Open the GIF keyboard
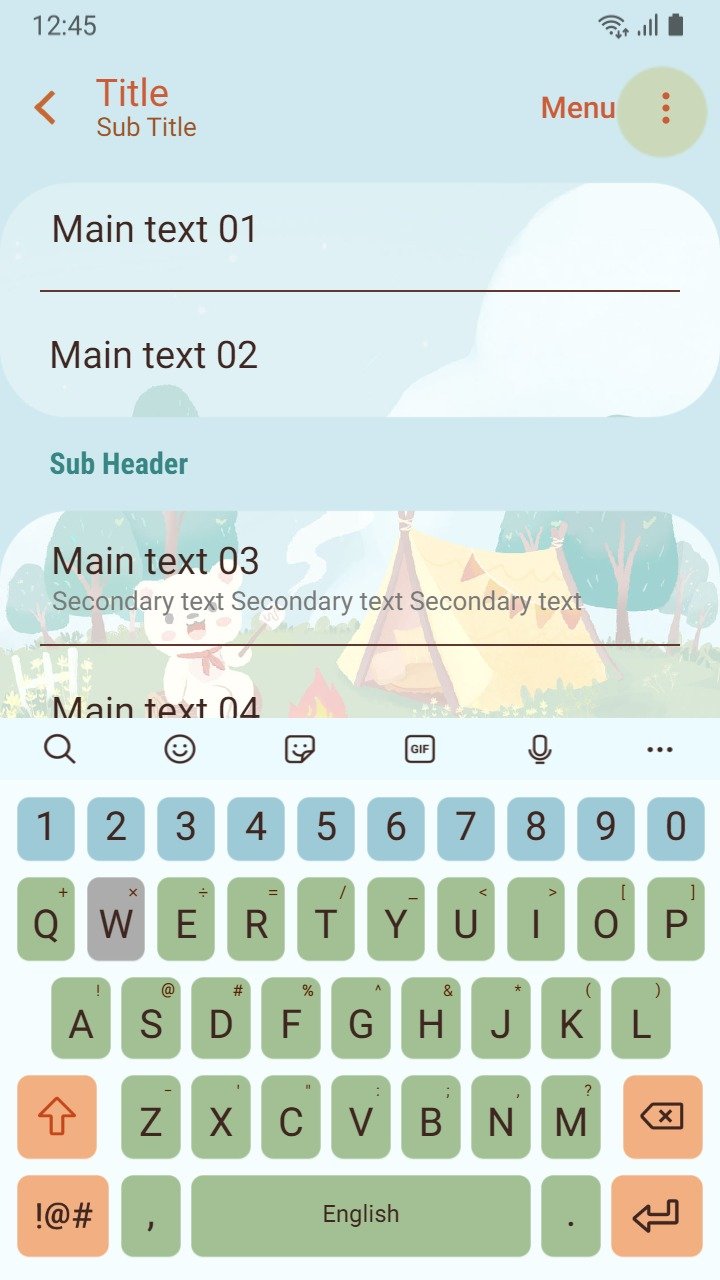The width and height of the screenshot is (720, 1280). pos(420,748)
